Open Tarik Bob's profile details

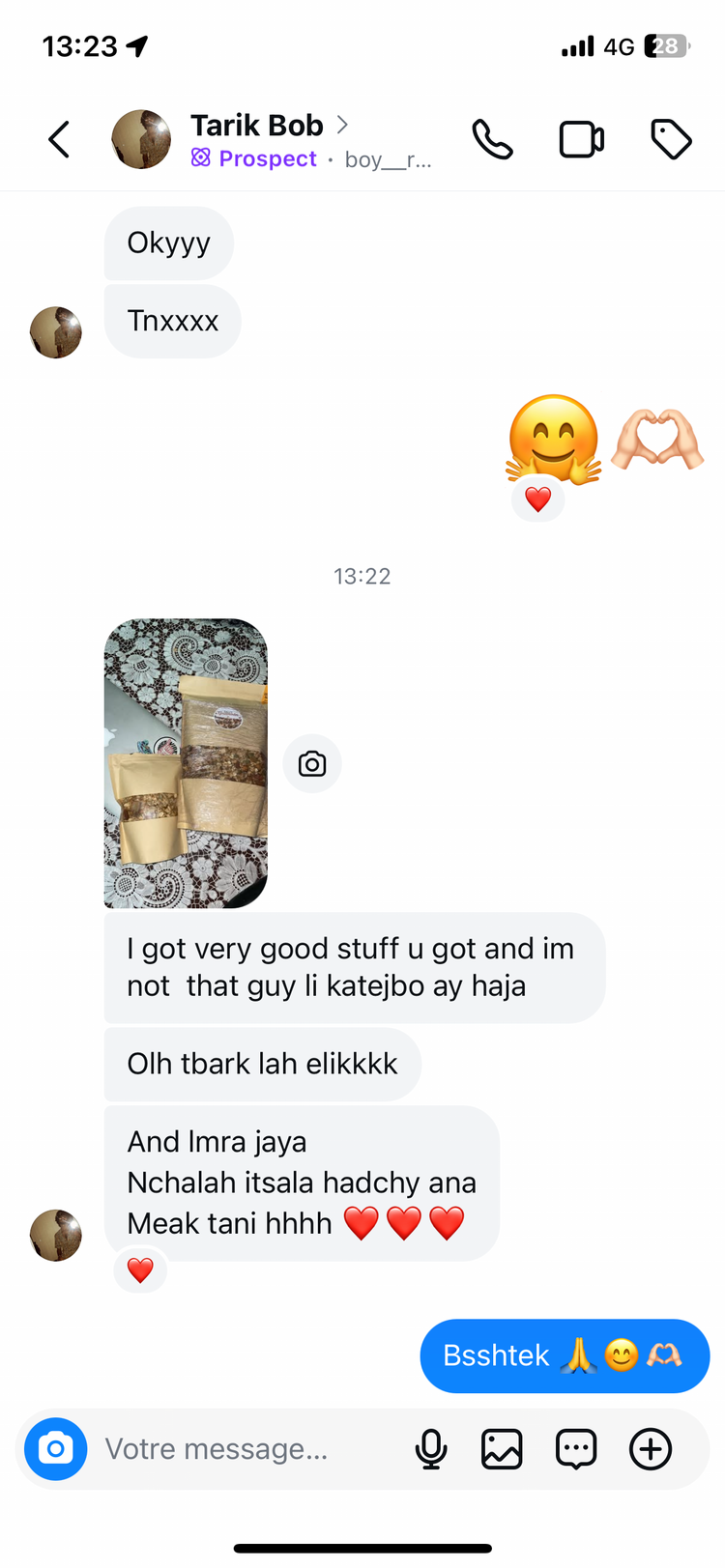click(x=257, y=126)
